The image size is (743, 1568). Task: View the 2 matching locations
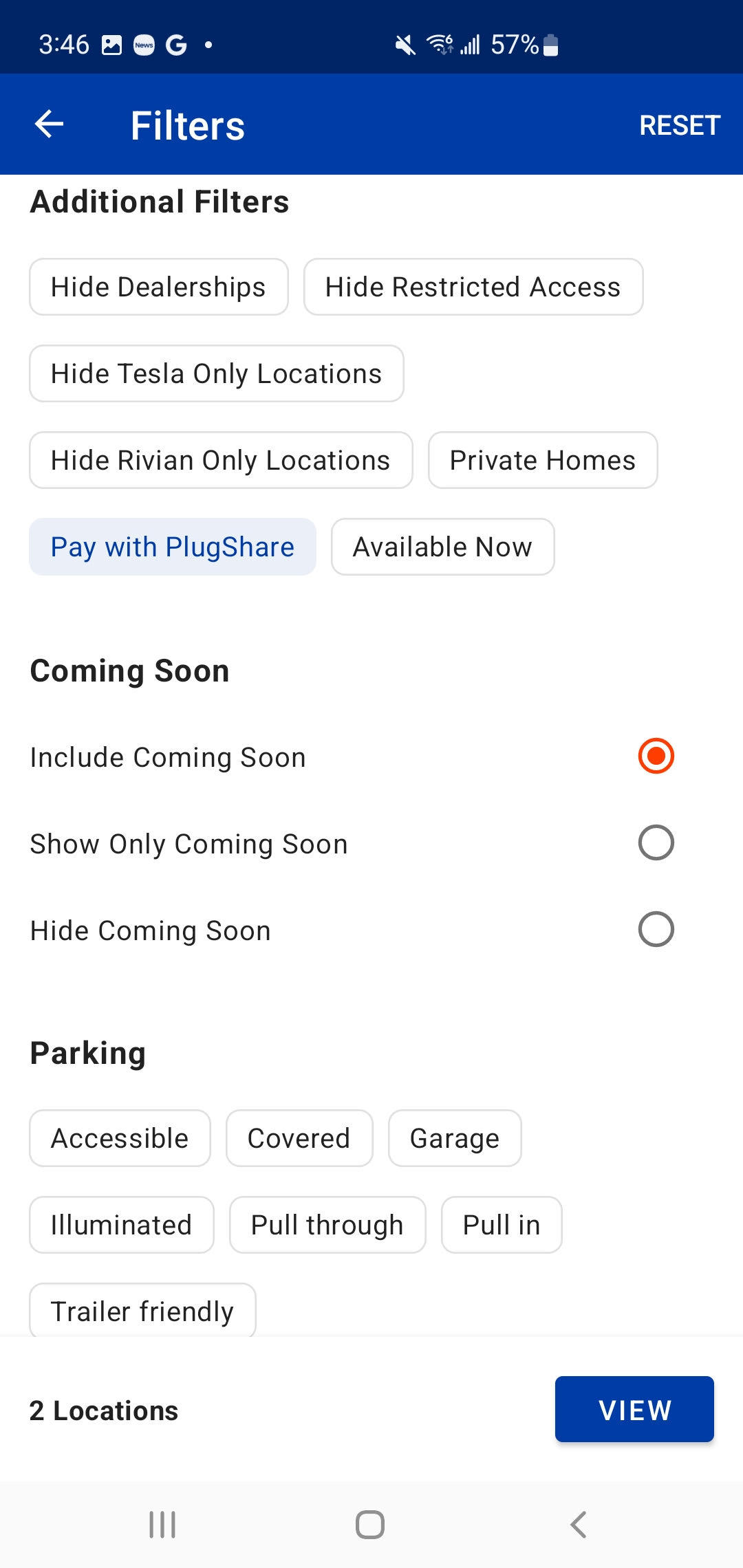634,1409
